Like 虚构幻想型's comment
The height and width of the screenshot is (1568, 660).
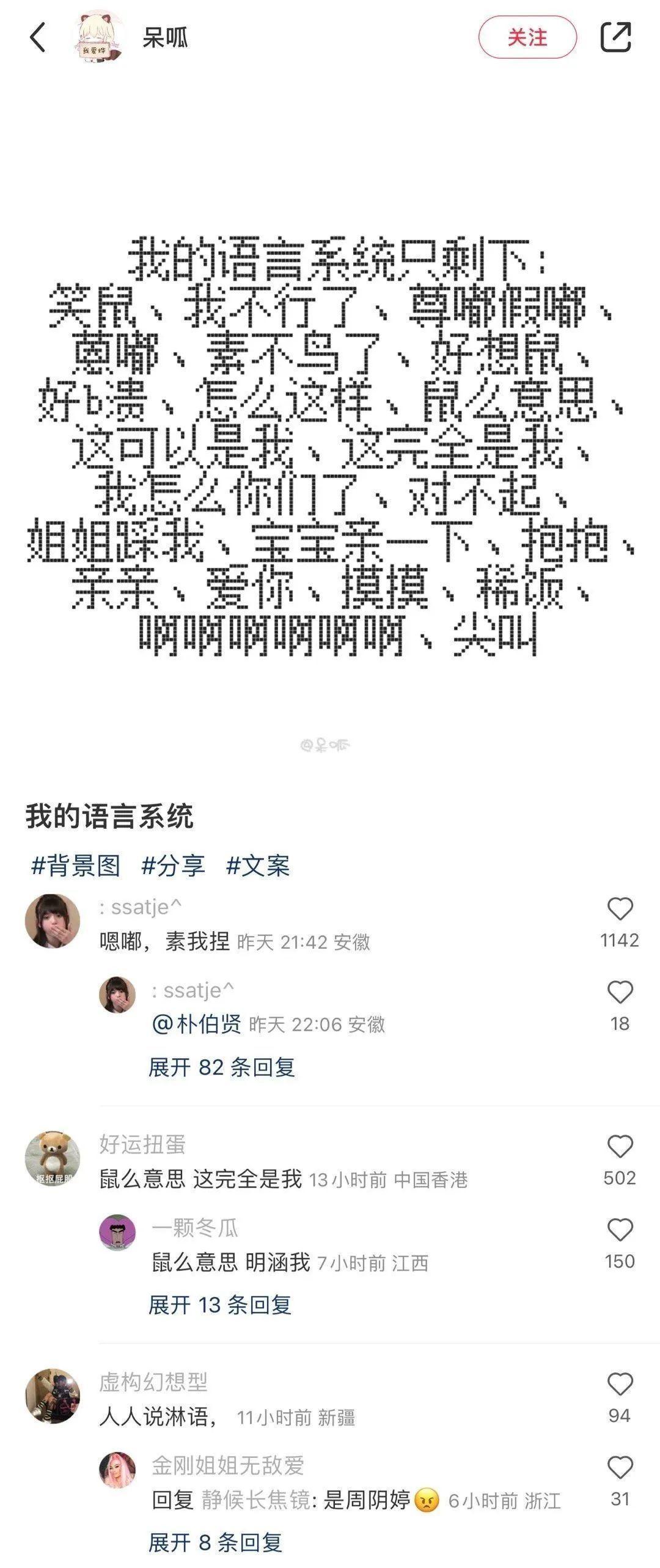[619, 1385]
